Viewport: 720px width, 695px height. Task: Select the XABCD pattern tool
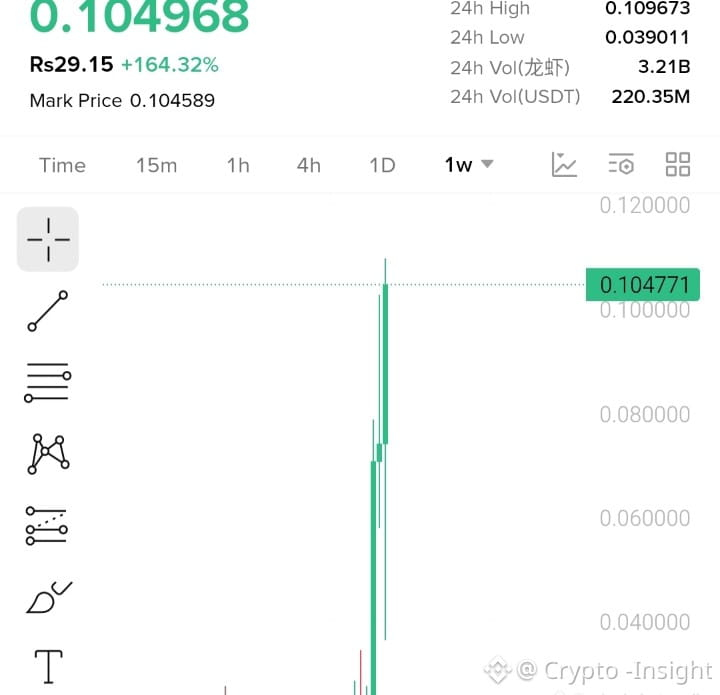click(x=48, y=454)
